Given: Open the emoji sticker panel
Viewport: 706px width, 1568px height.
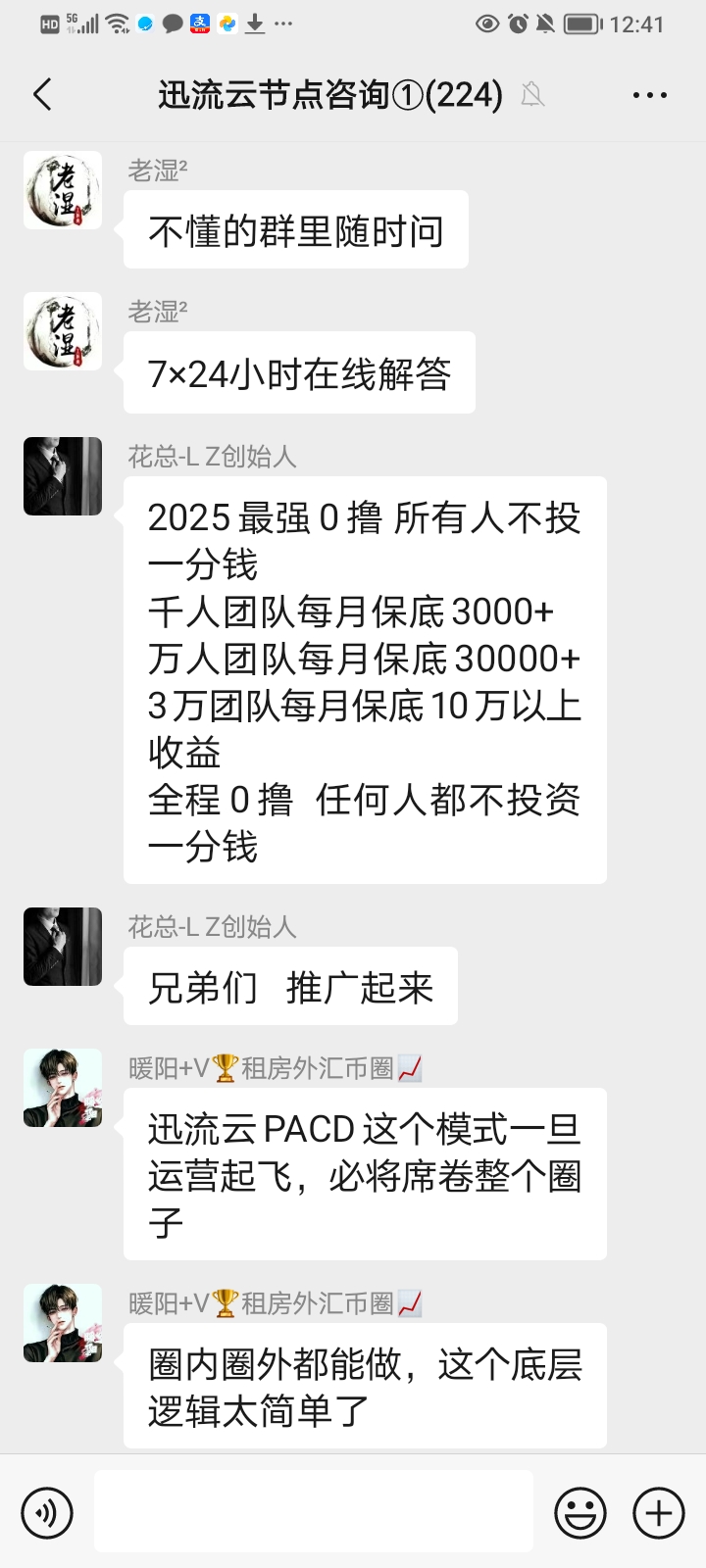Looking at the screenshot, I should click(580, 1512).
